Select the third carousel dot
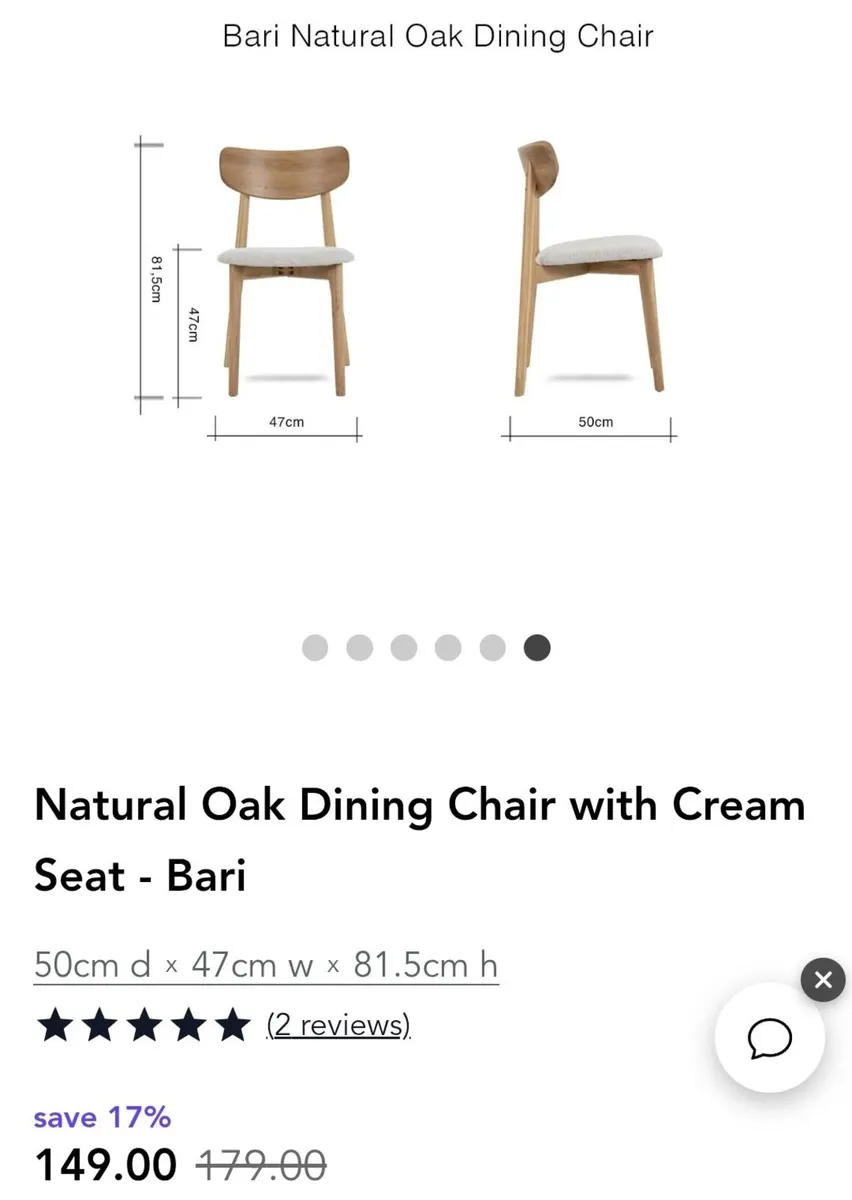This screenshot has height=1200, width=852. tap(404, 647)
